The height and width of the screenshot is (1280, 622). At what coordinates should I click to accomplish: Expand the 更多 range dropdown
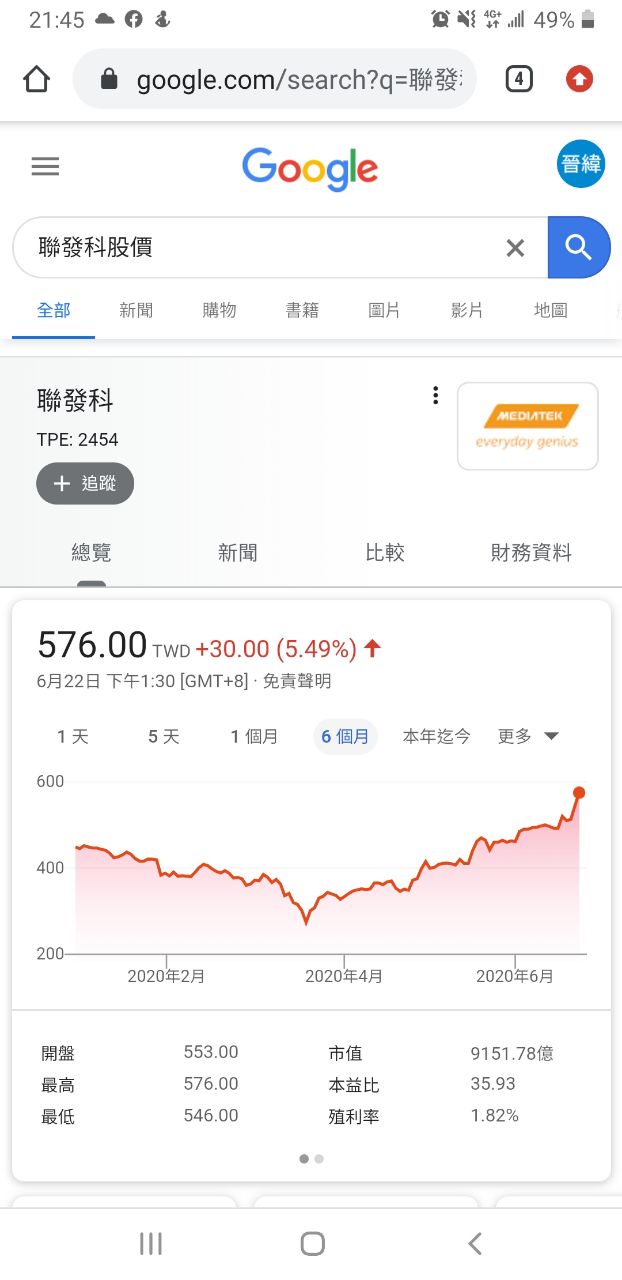coord(528,737)
